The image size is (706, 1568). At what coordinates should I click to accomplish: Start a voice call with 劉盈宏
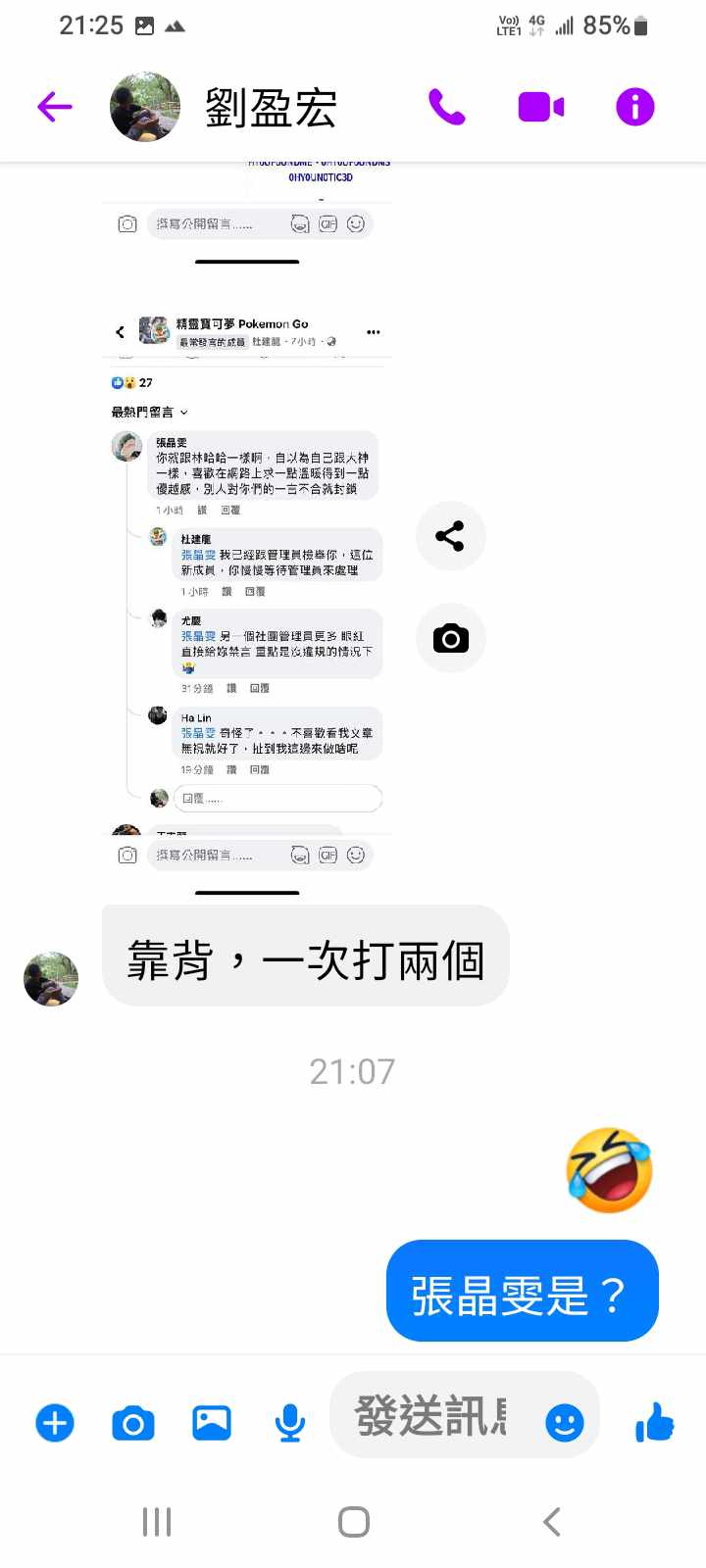coord(446,107)
